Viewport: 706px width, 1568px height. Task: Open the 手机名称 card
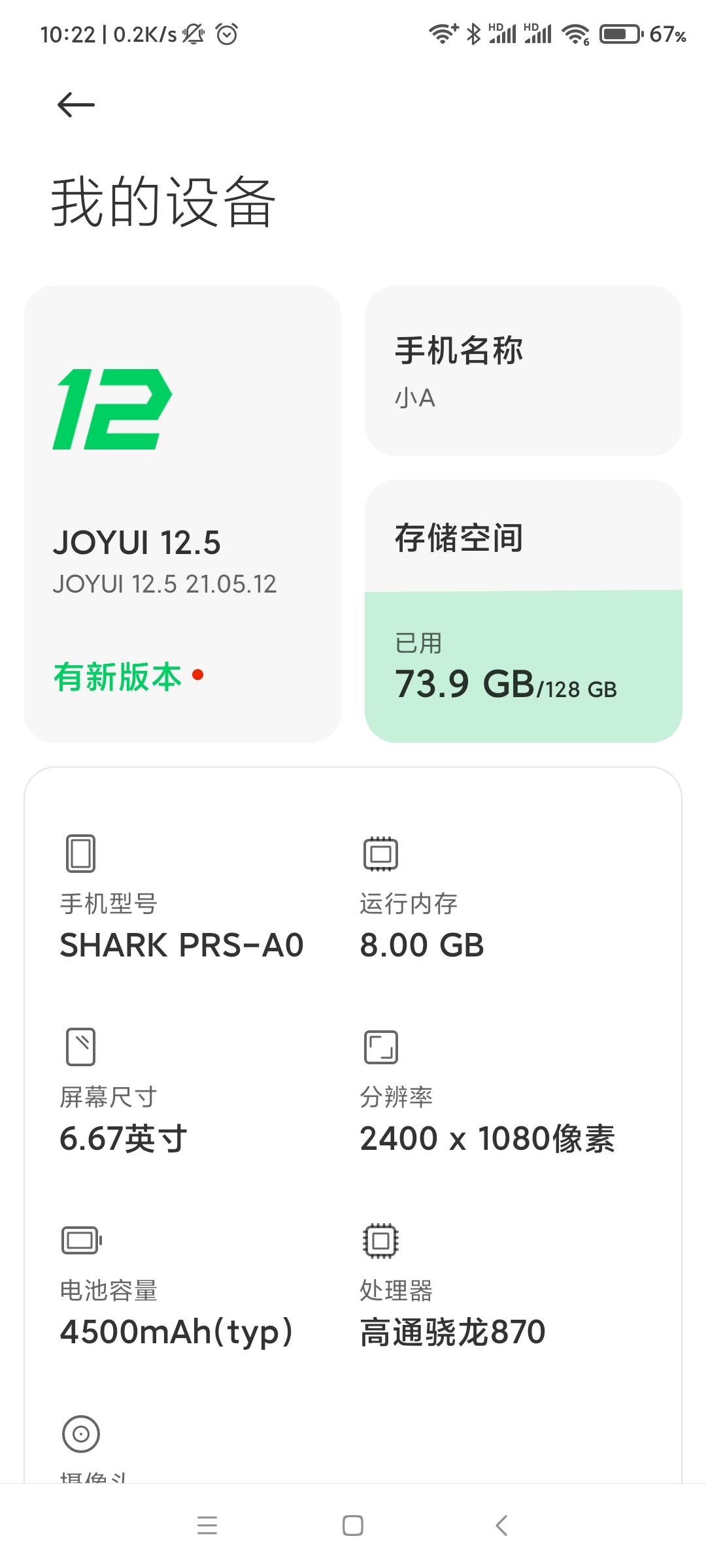coord(523,370)
